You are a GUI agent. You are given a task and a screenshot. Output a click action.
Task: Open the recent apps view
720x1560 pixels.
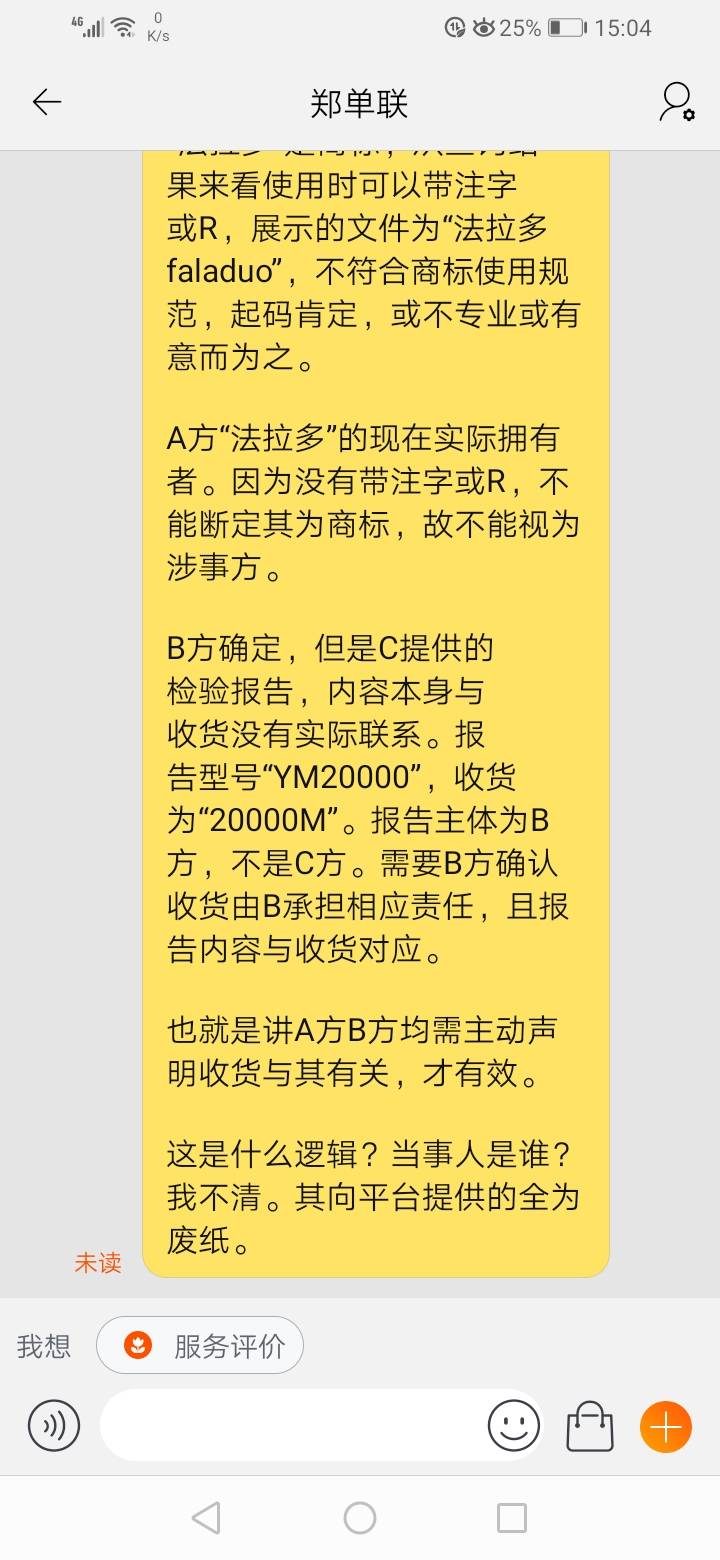(512, 1518)
